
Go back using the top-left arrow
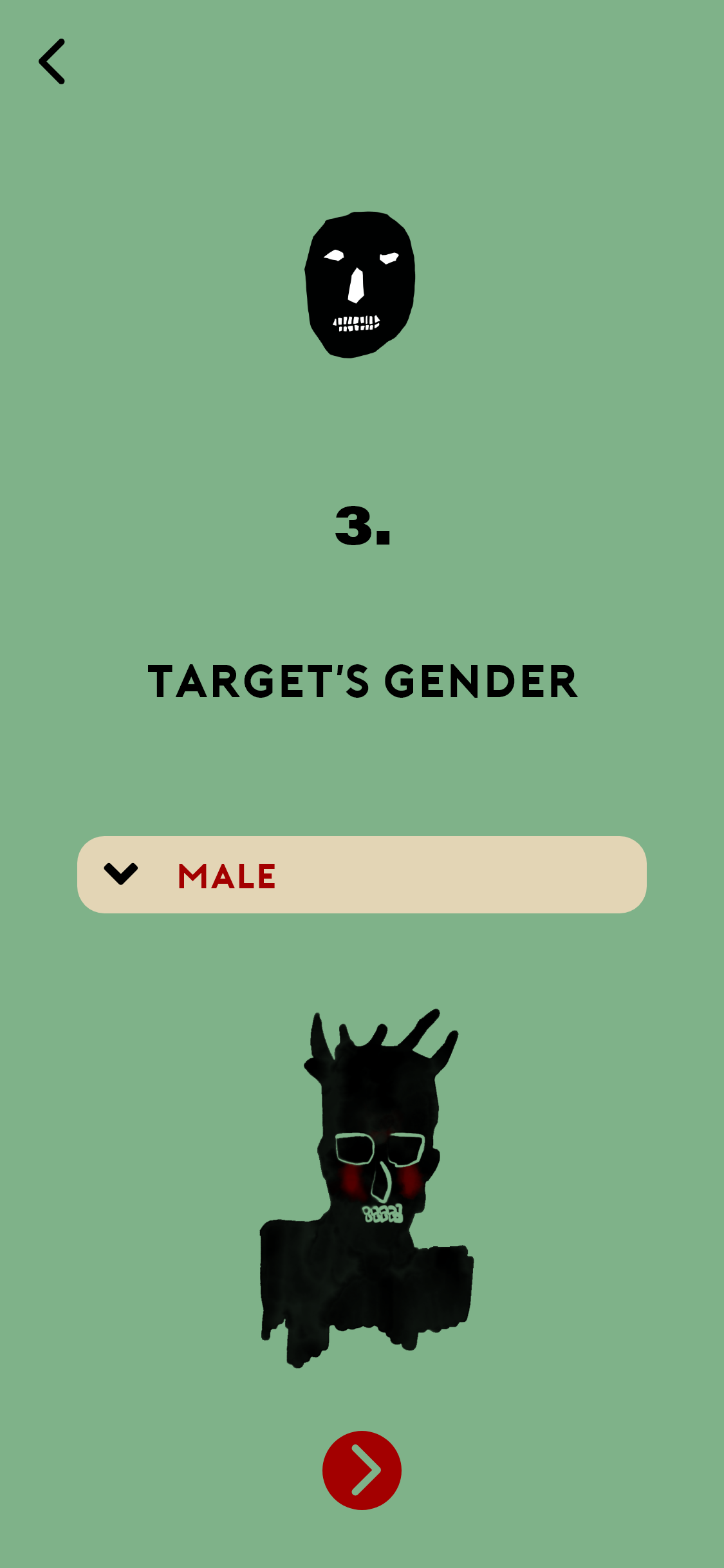(52, 61)
